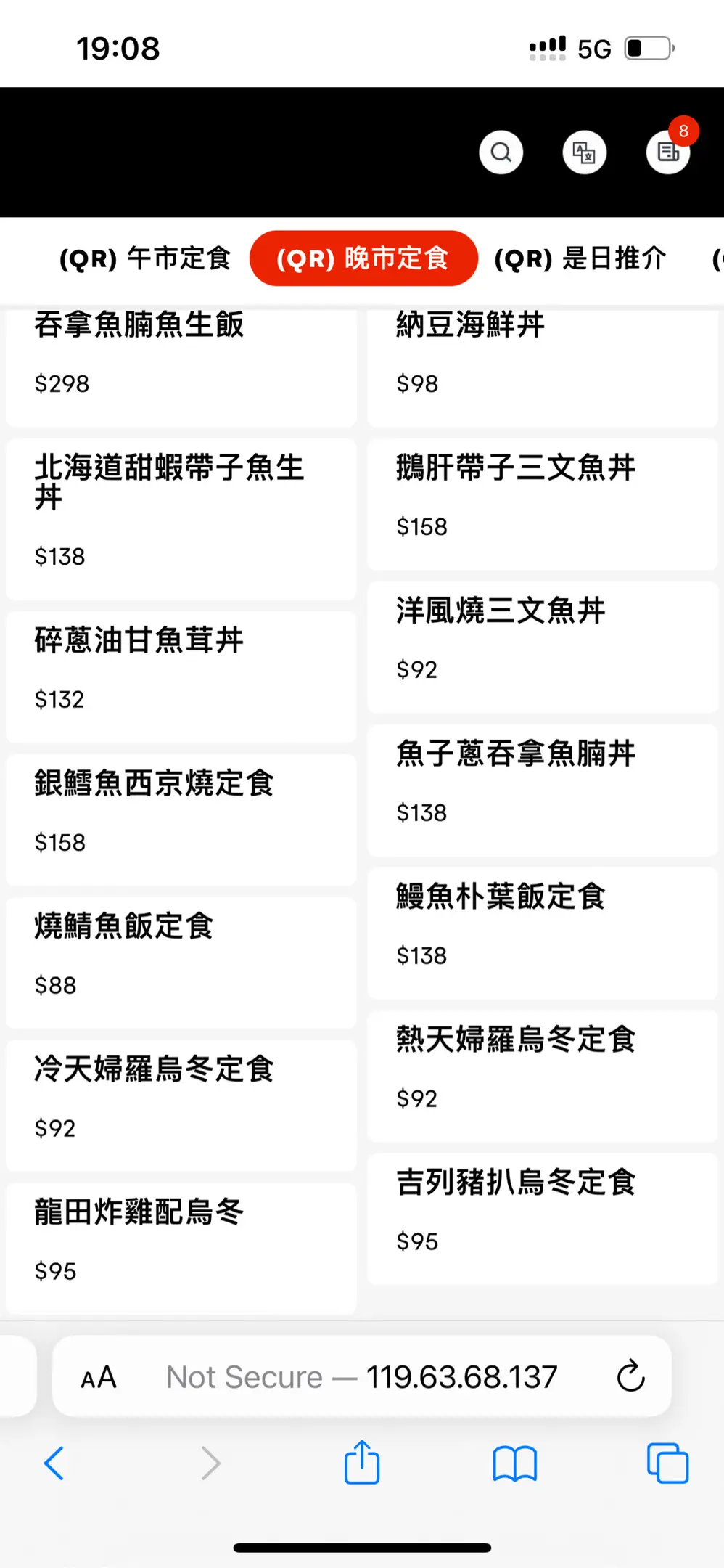Open Safari's share sheet

pos(362,1461)
